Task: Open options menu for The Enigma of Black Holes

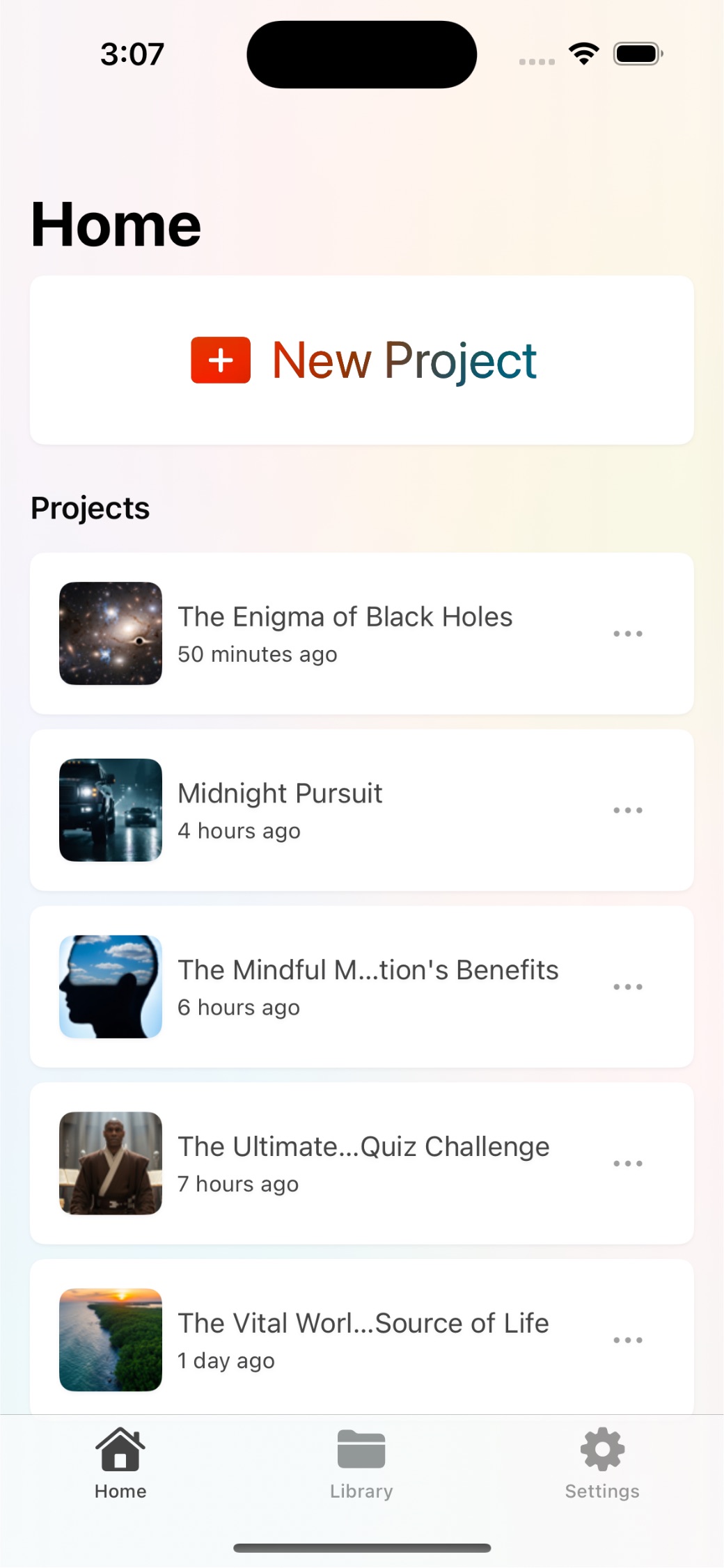Action: click(627, 633)
